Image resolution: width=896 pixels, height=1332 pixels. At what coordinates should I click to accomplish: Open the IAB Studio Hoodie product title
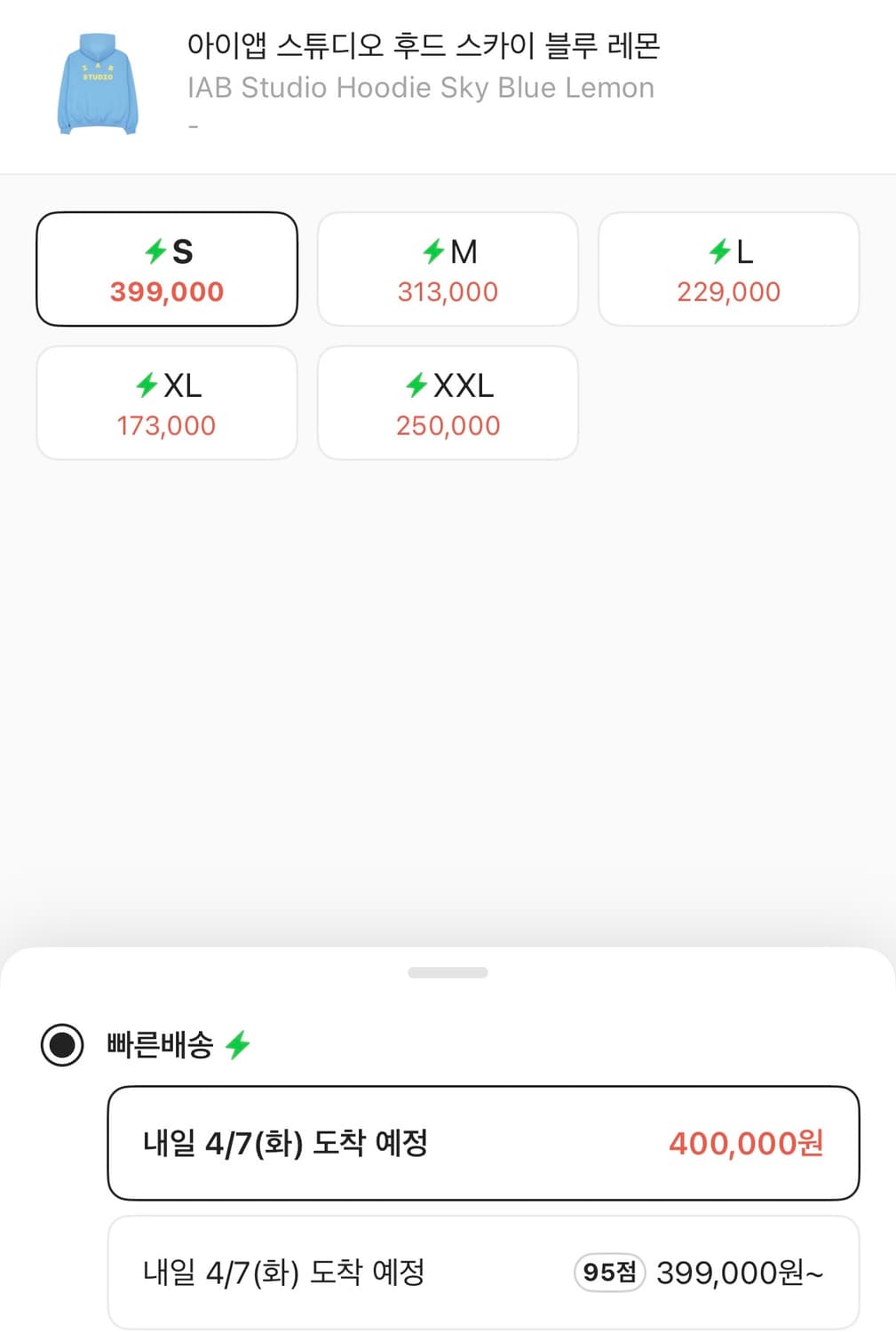click(419, 87)
